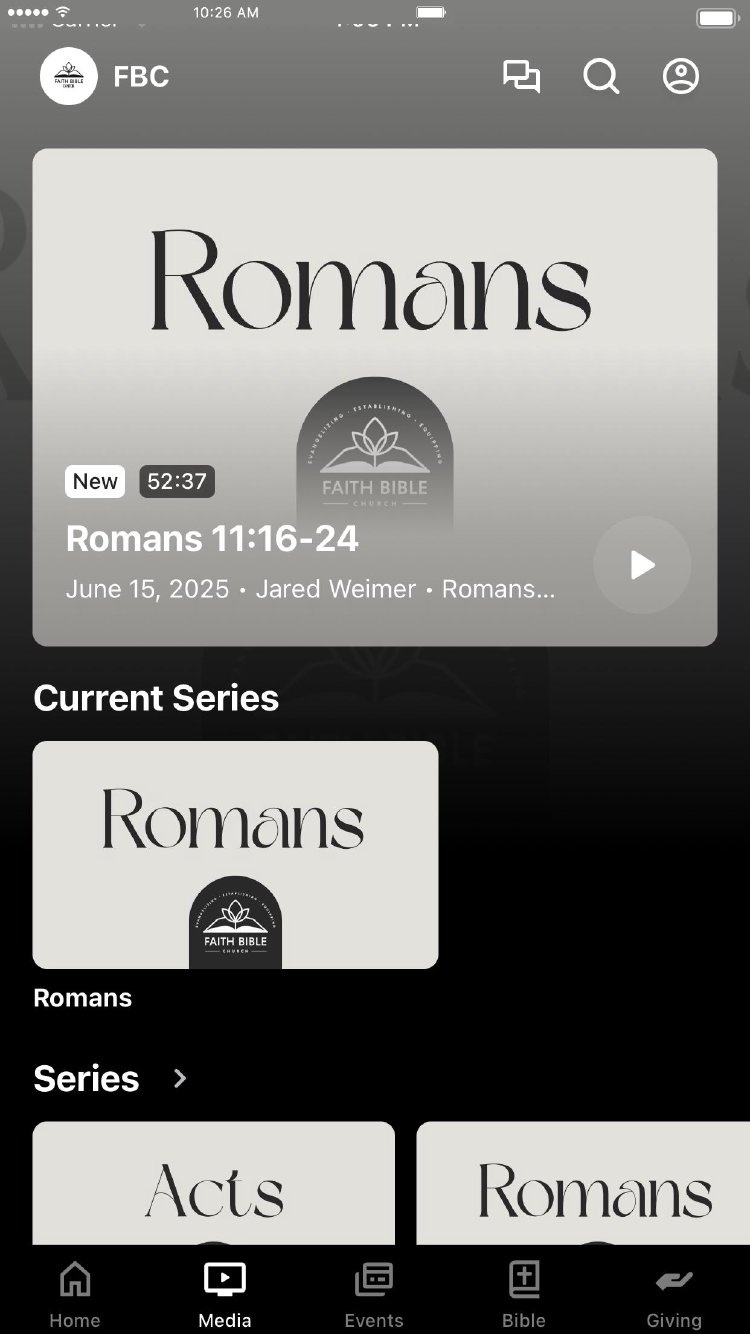Open the Romans current series card

(235, 854)
